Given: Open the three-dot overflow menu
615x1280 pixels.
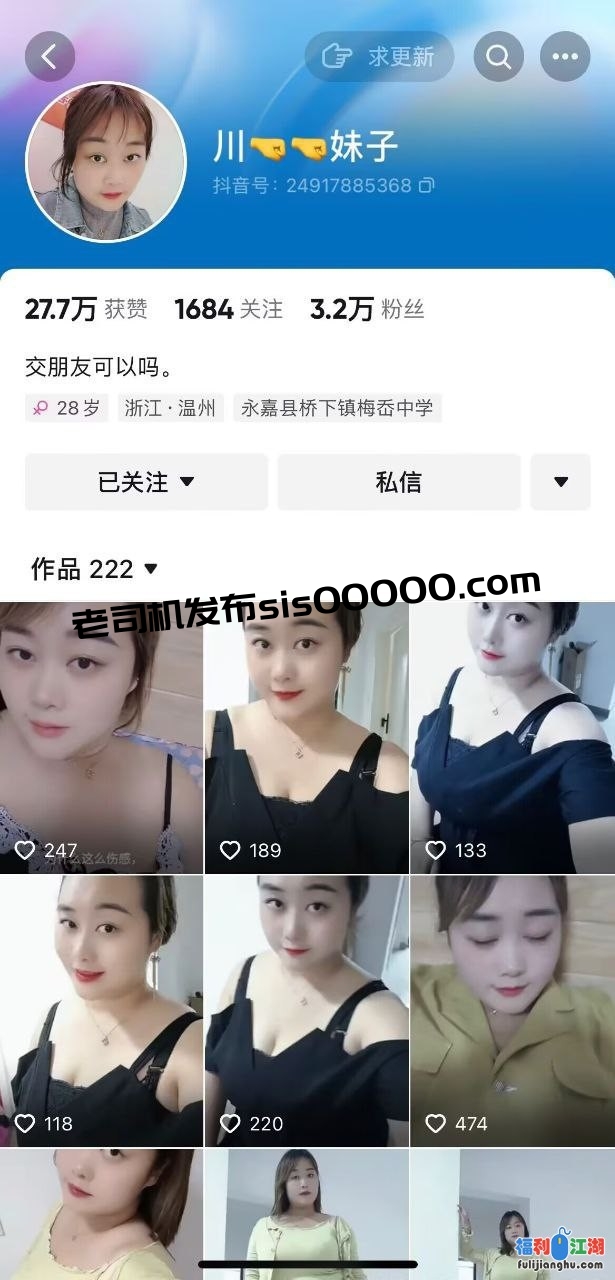Looking at the screenshot, I should click(x=565, y=56).
